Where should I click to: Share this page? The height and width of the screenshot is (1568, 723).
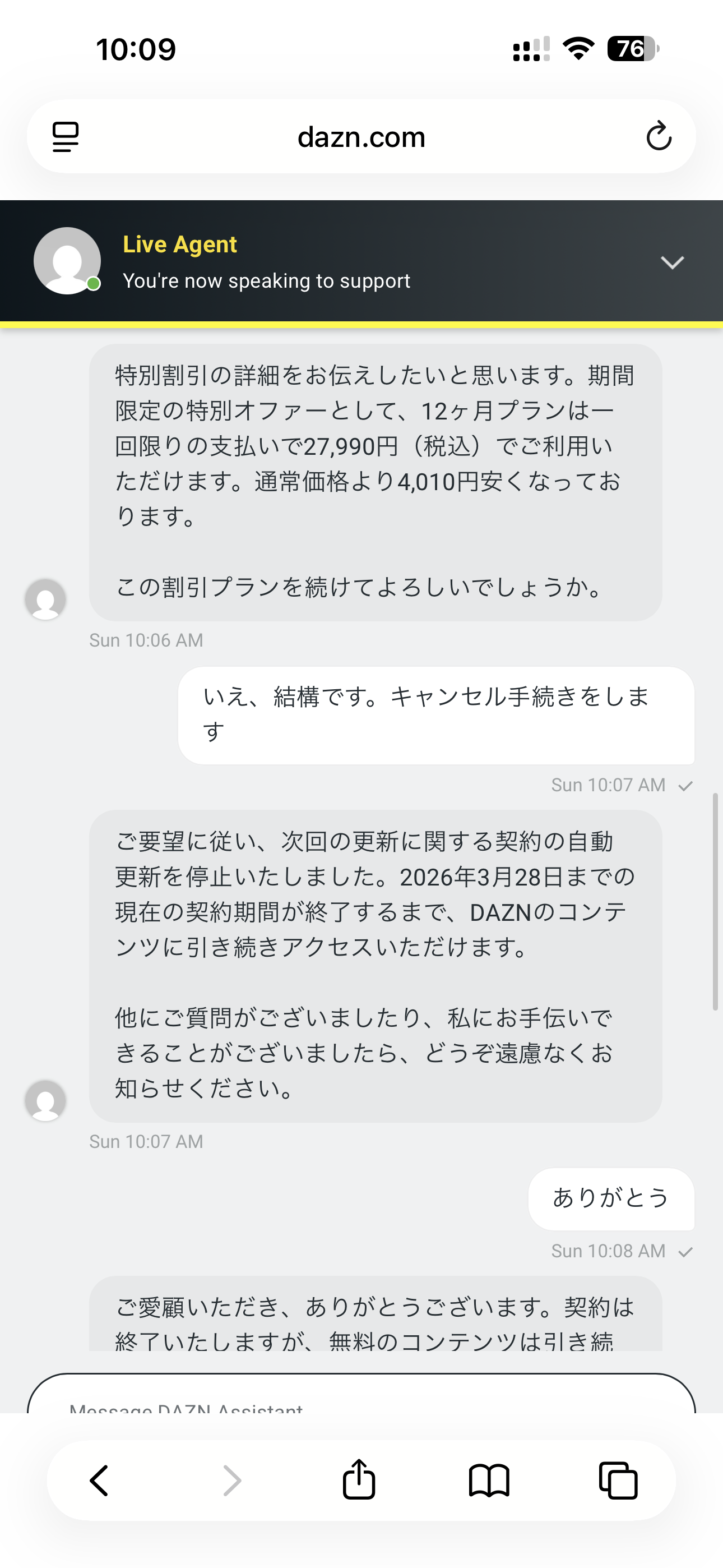tap(359, 1479)
